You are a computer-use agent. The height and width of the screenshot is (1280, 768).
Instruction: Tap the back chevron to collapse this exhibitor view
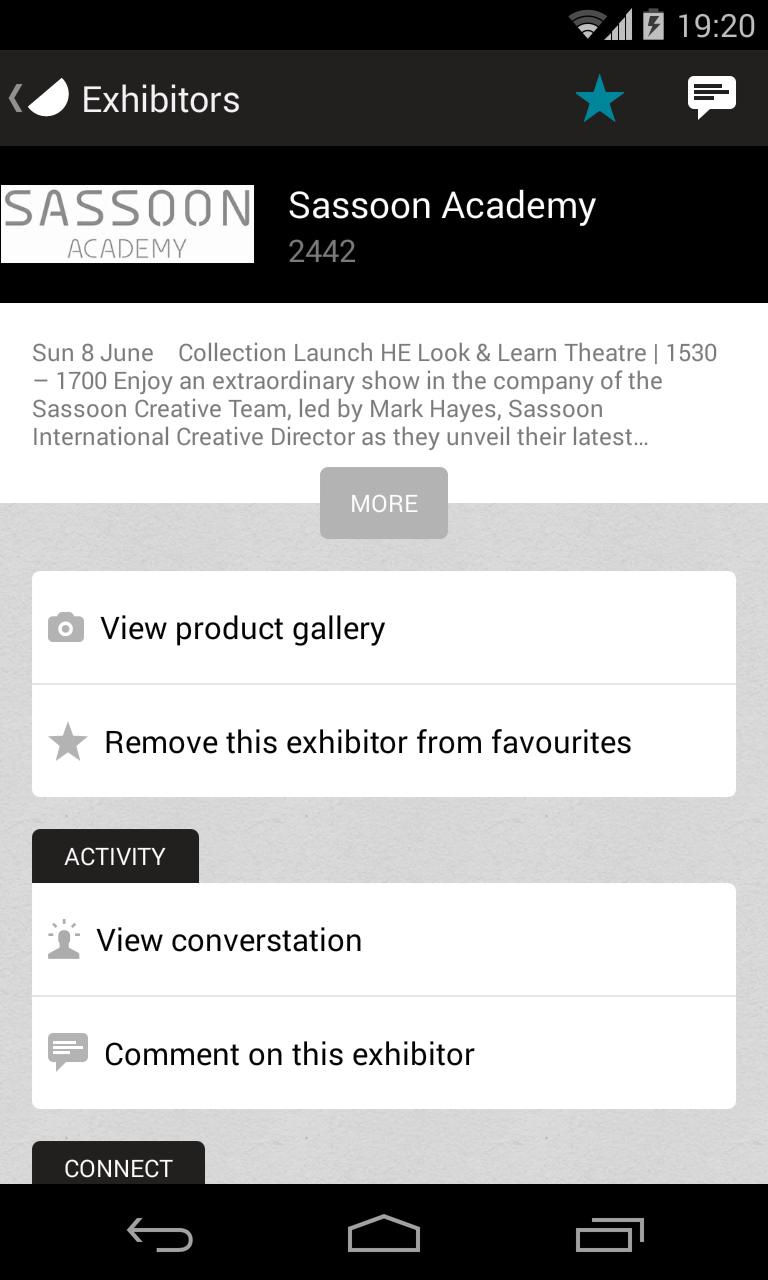14,97
